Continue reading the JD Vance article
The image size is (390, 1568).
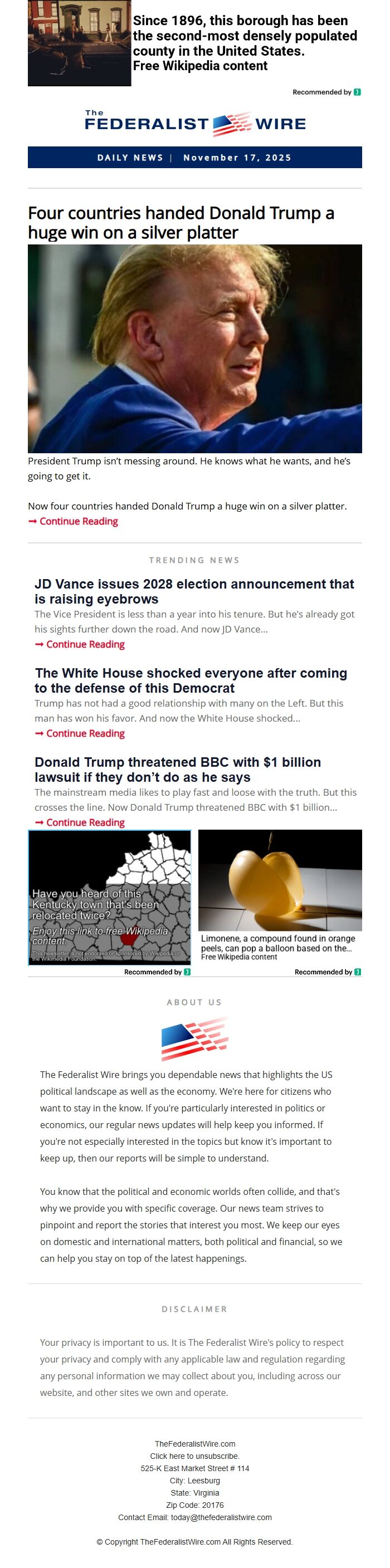point(85,644)
